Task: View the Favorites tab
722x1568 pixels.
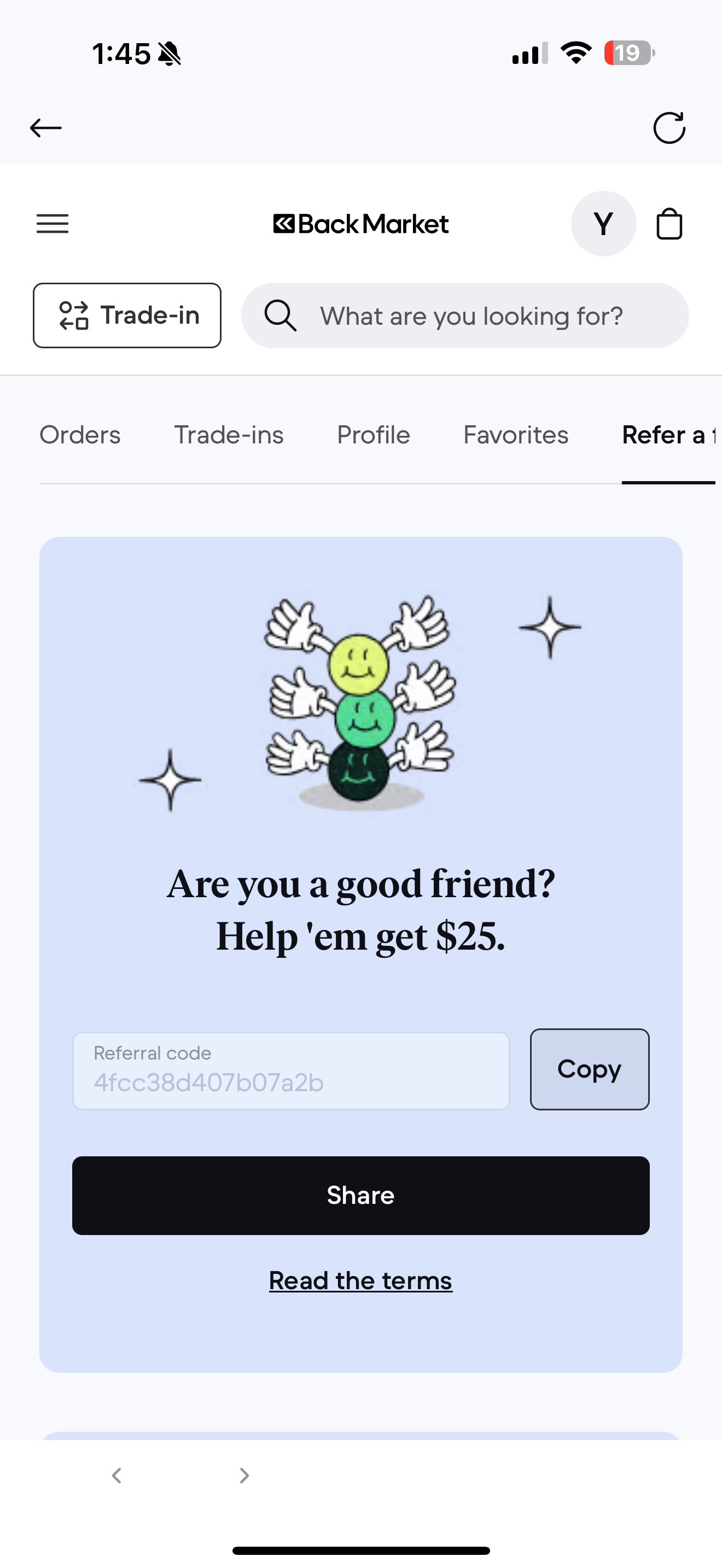Action: point(515,435)
